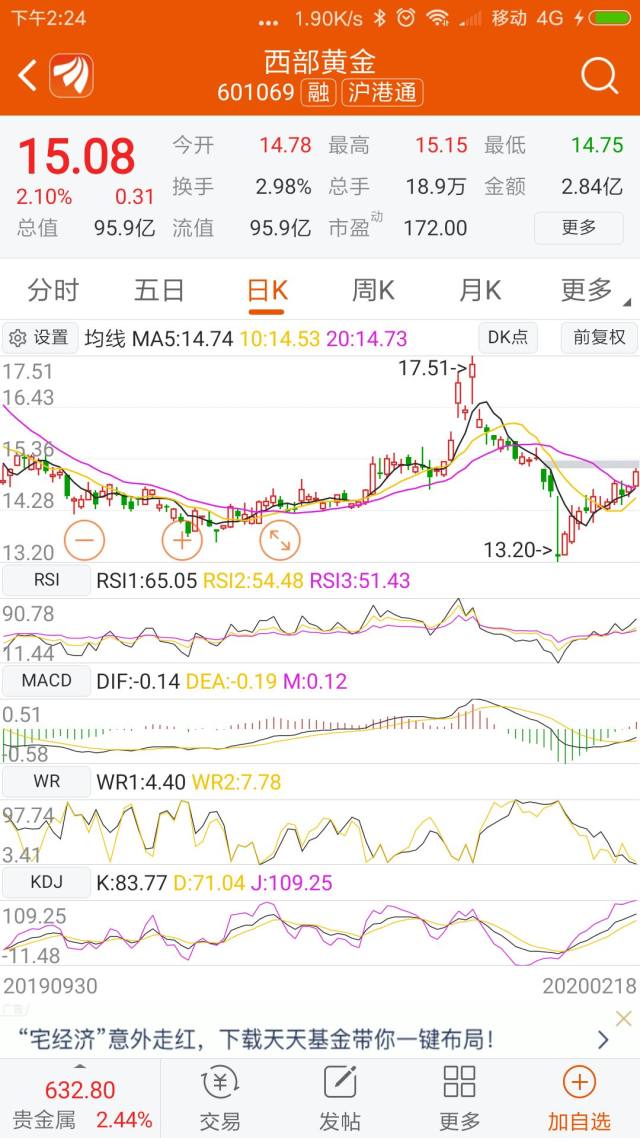
Task: Switch to the 五日 tab
Action: [159, 291]
